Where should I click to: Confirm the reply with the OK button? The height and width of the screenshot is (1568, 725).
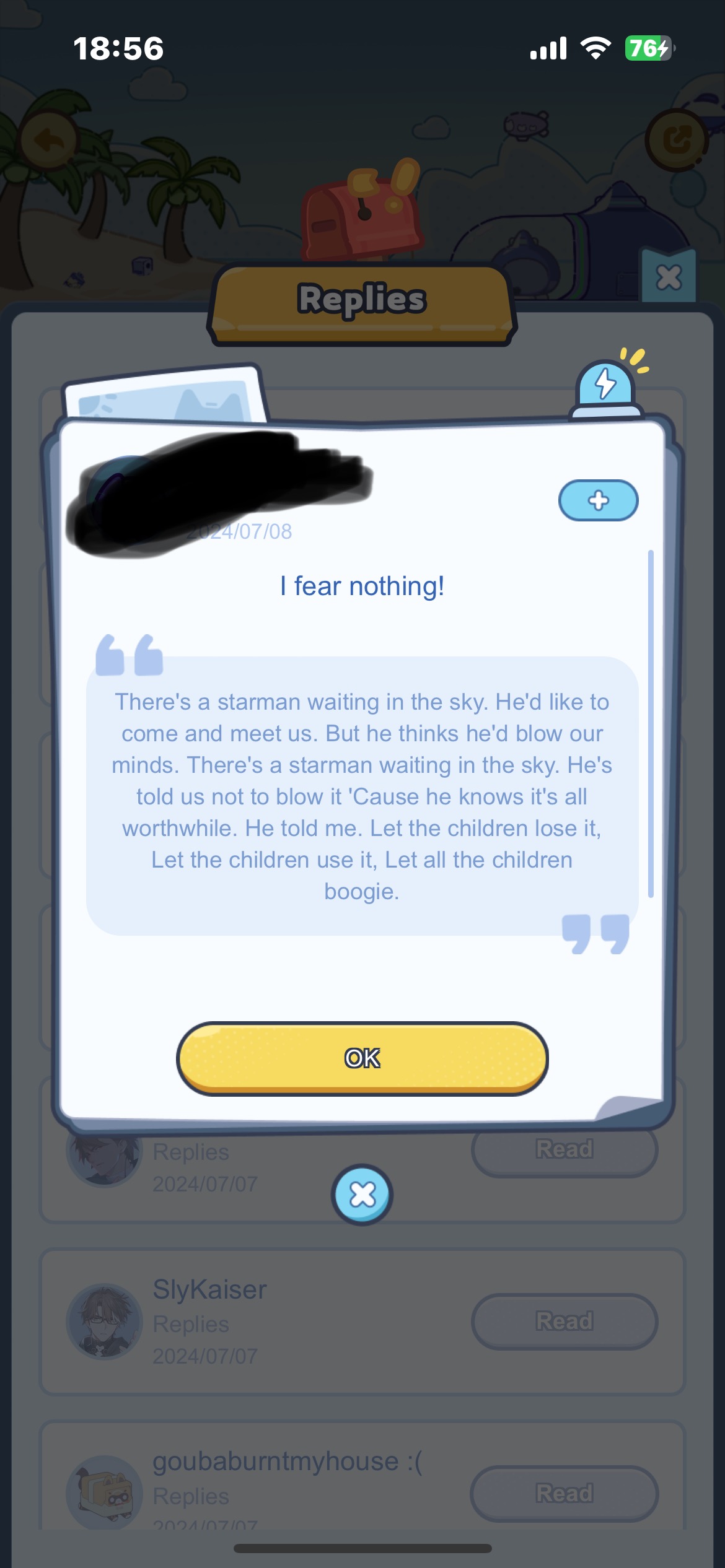[362, 1058]
